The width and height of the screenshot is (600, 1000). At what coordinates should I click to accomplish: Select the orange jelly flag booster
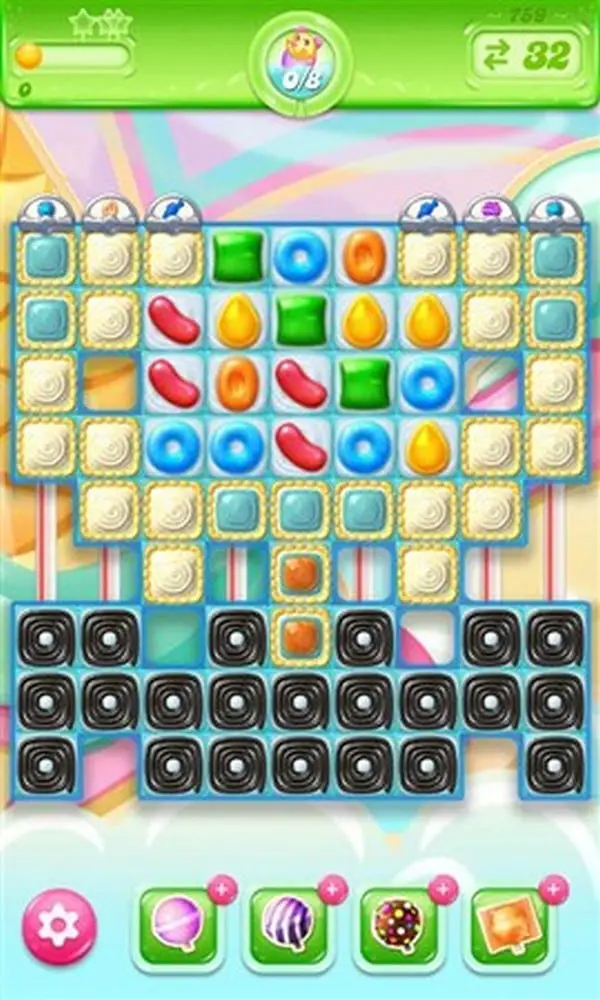point(509,923)
